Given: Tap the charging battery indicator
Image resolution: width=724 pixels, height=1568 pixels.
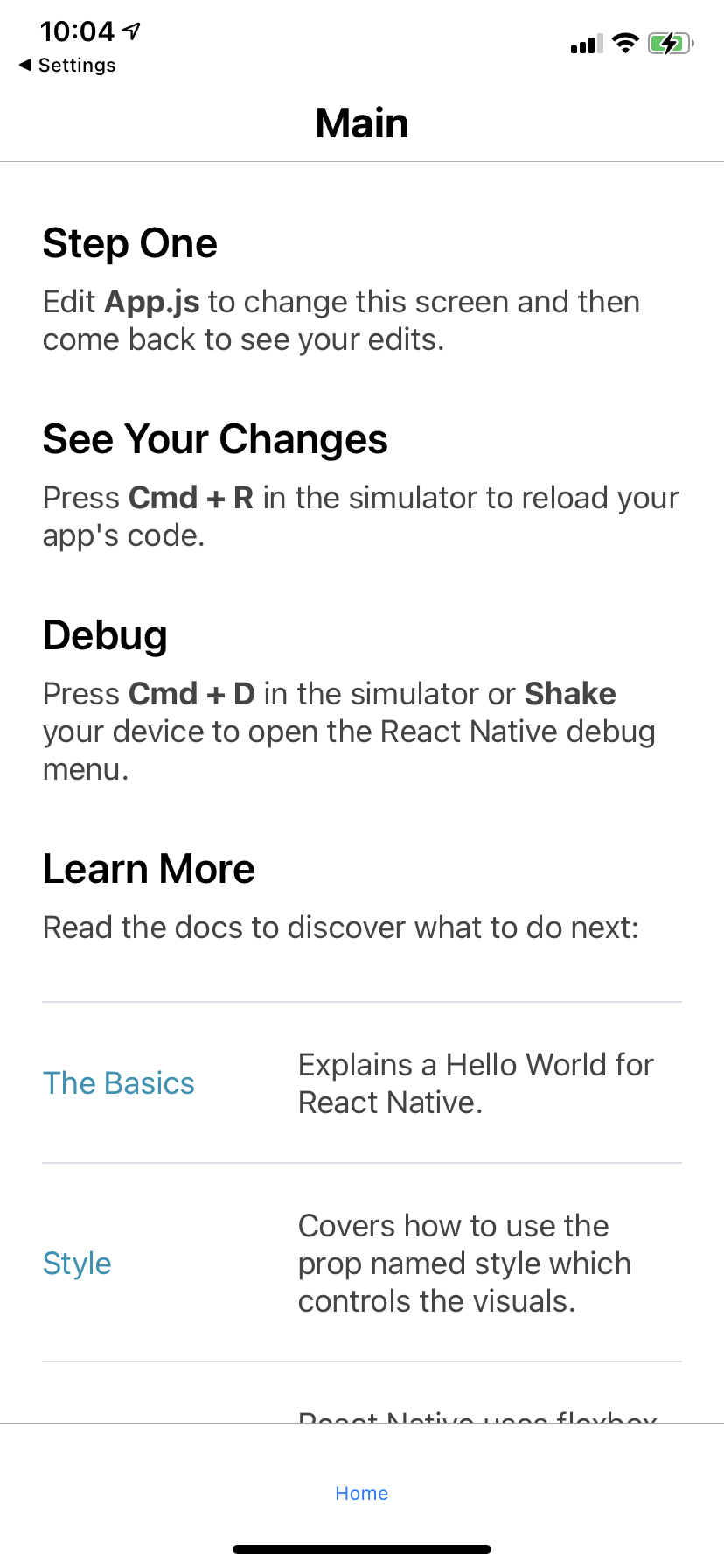Looking at the screenshot, I should 670,42.
